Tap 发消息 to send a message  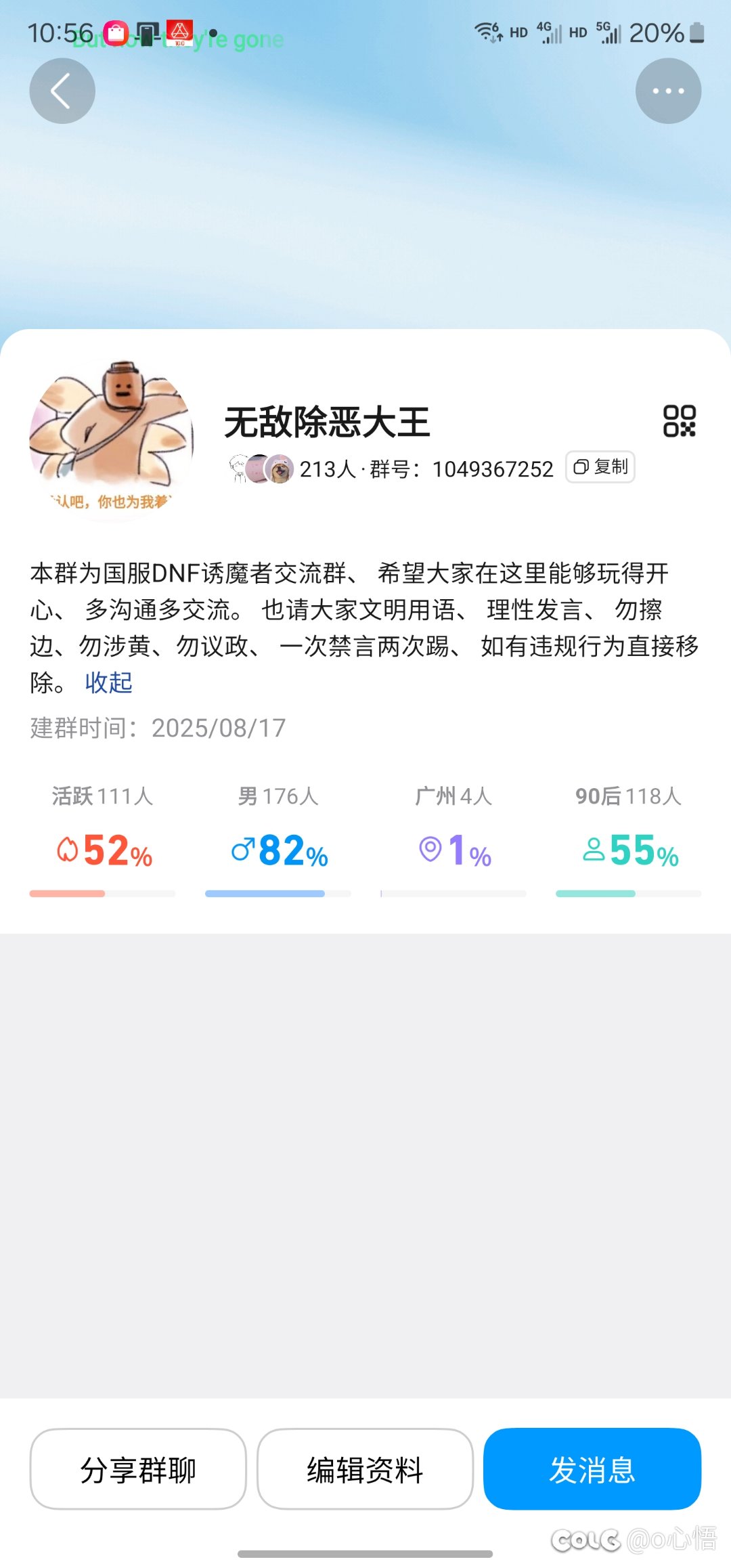592,1469
